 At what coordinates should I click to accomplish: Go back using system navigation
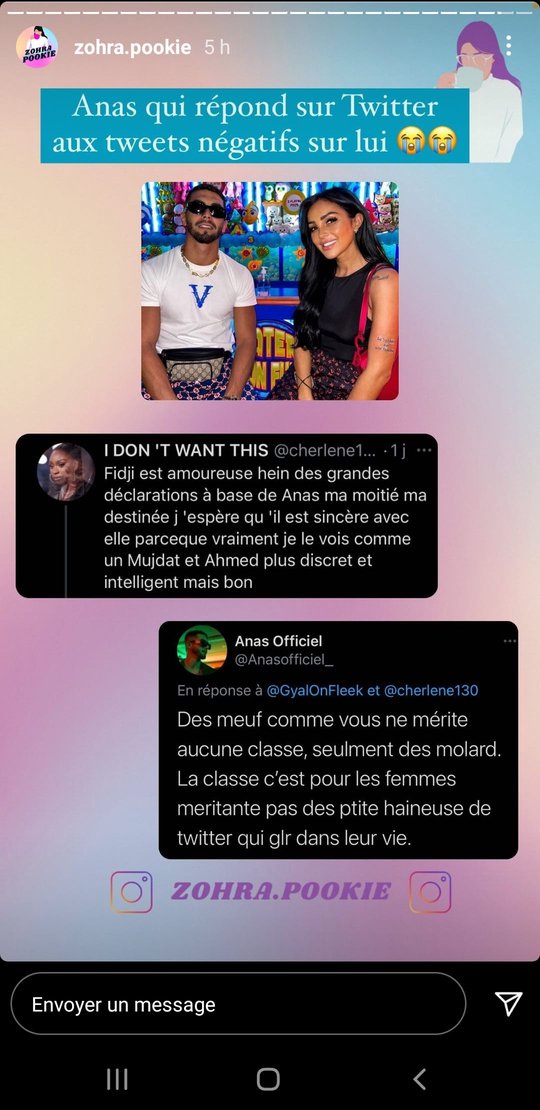[x=420, y=1079]
